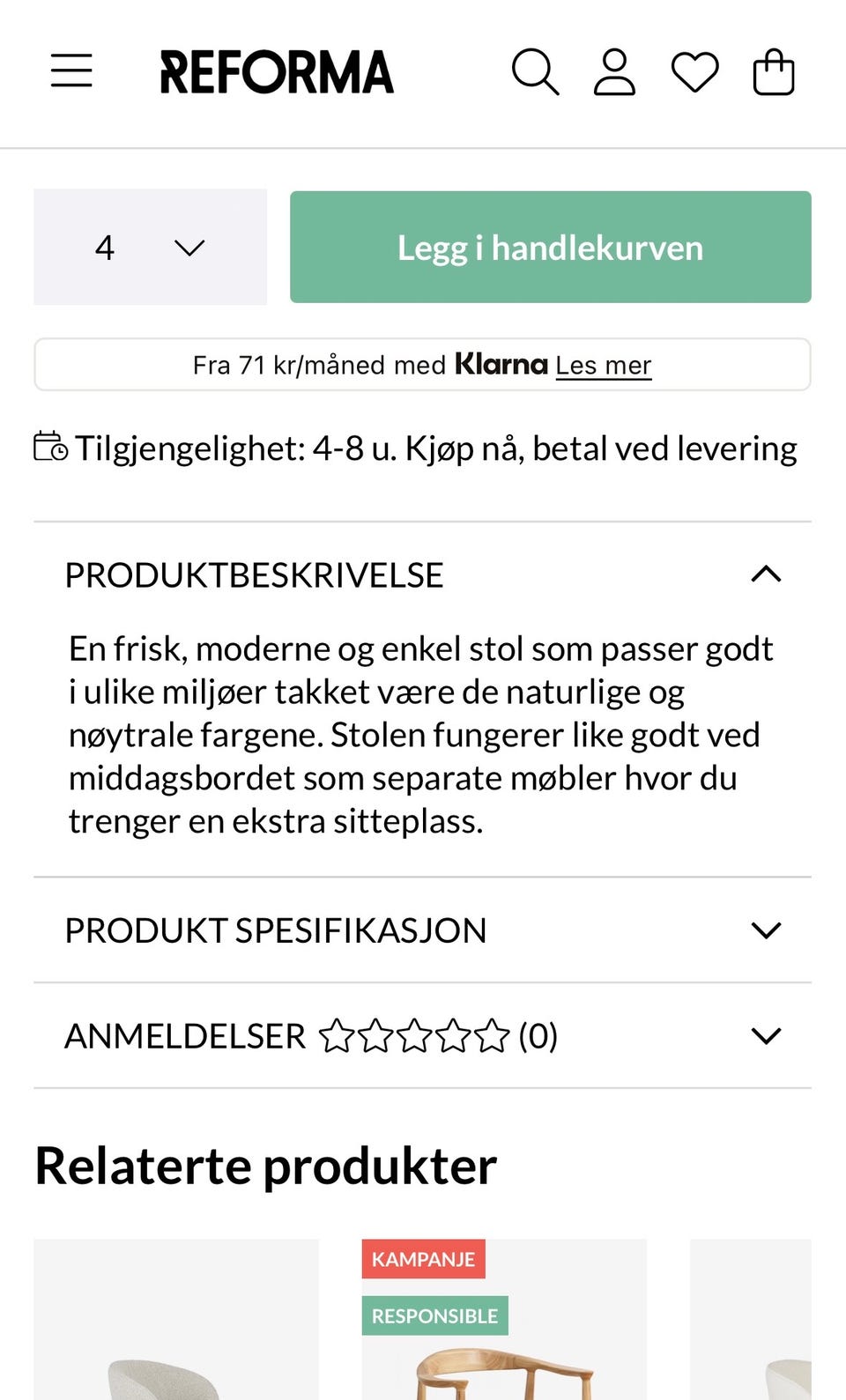Click Legg i handlekurven button
This screenshot has width=846, height=1400.
point(549,248)
